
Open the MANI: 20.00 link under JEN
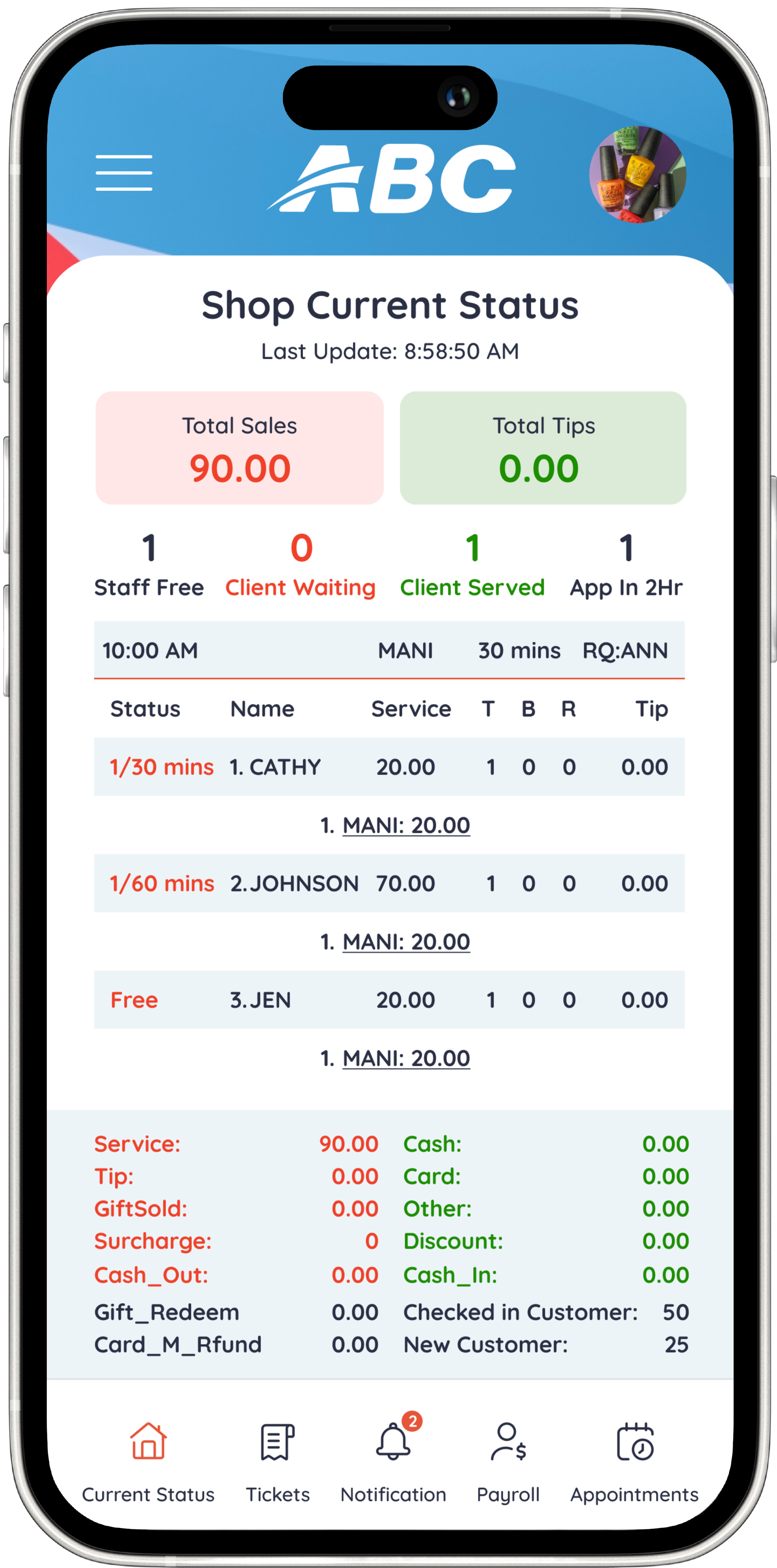pyautogui.click(x=406, y=1058)
